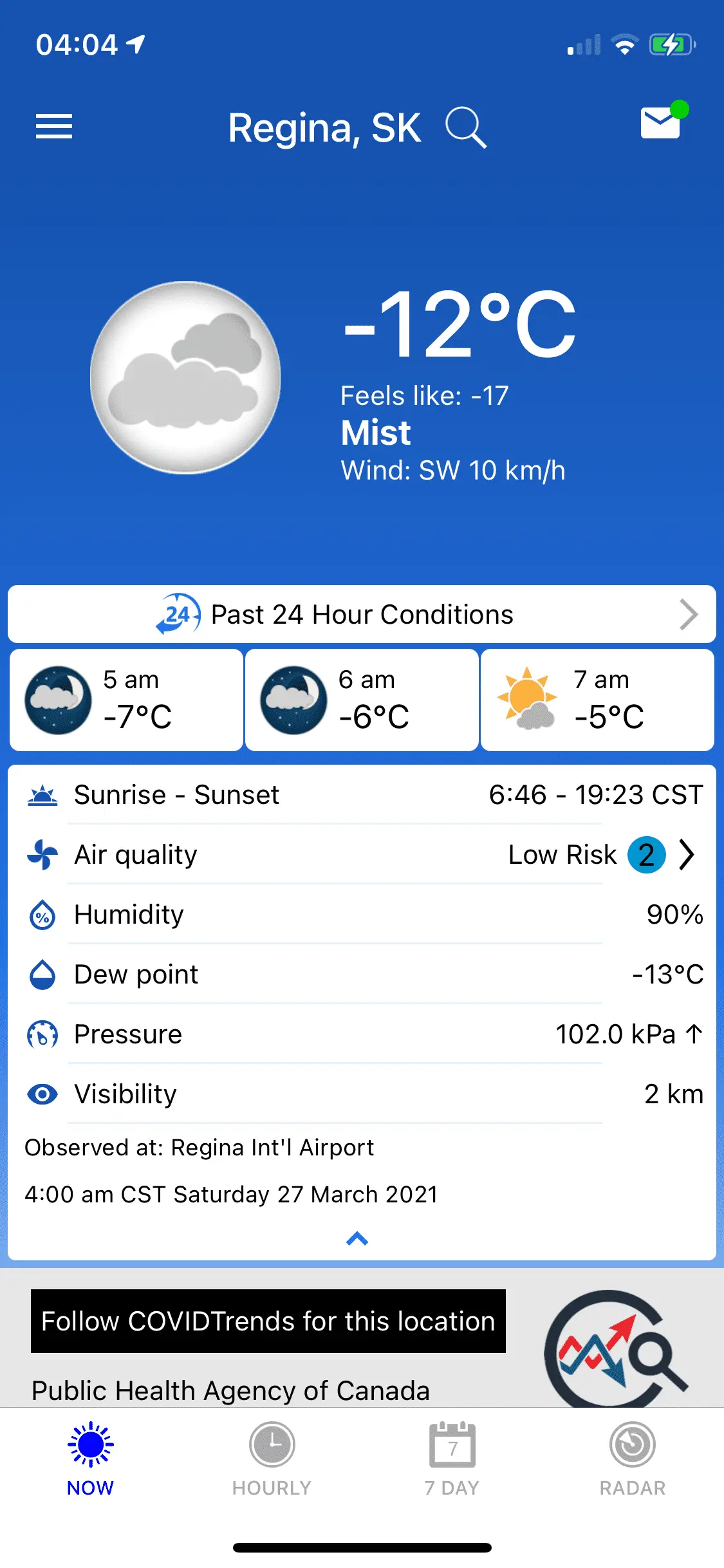Screen dimensions: 724x1568
Task: Open Past 24 Hour Conditions
Action: tap(362, 614)
